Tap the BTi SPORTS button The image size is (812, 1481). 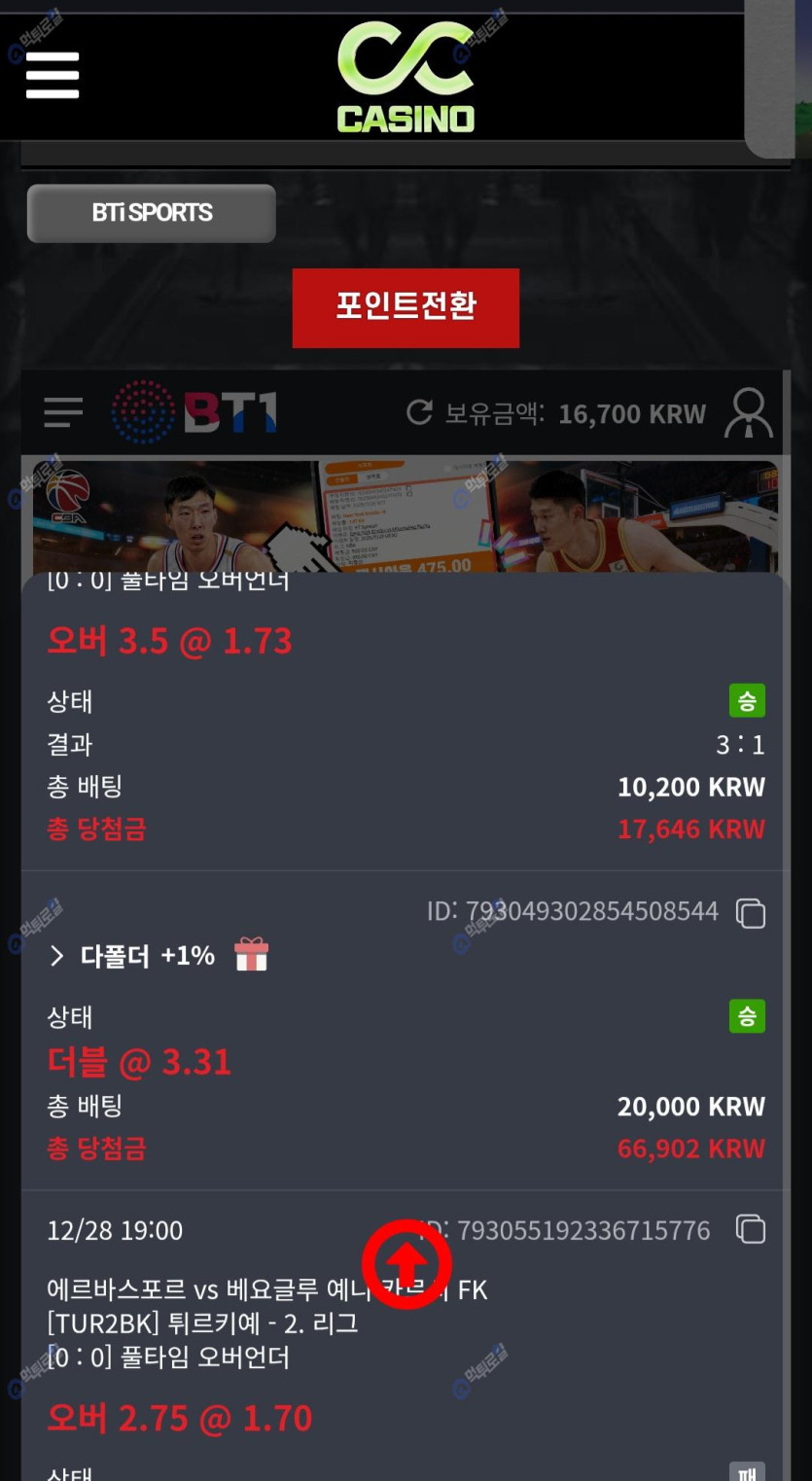coord(152,213)
